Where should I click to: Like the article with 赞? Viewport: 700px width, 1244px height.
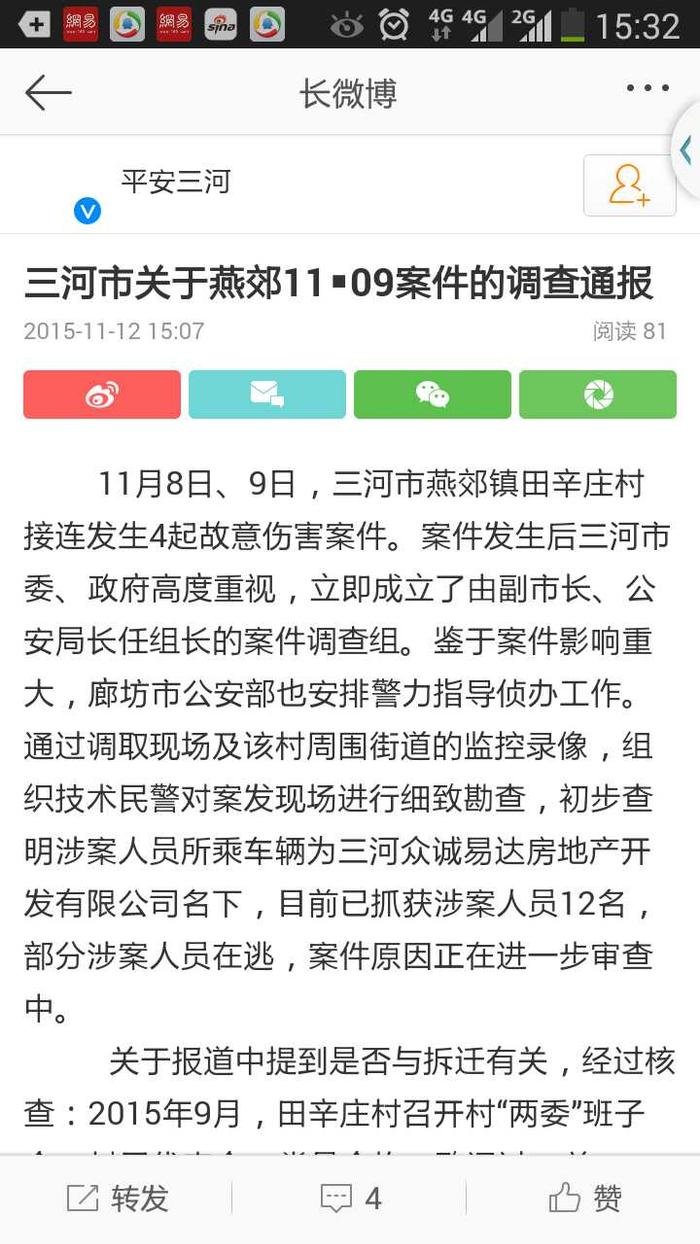tap(585, 1198)
